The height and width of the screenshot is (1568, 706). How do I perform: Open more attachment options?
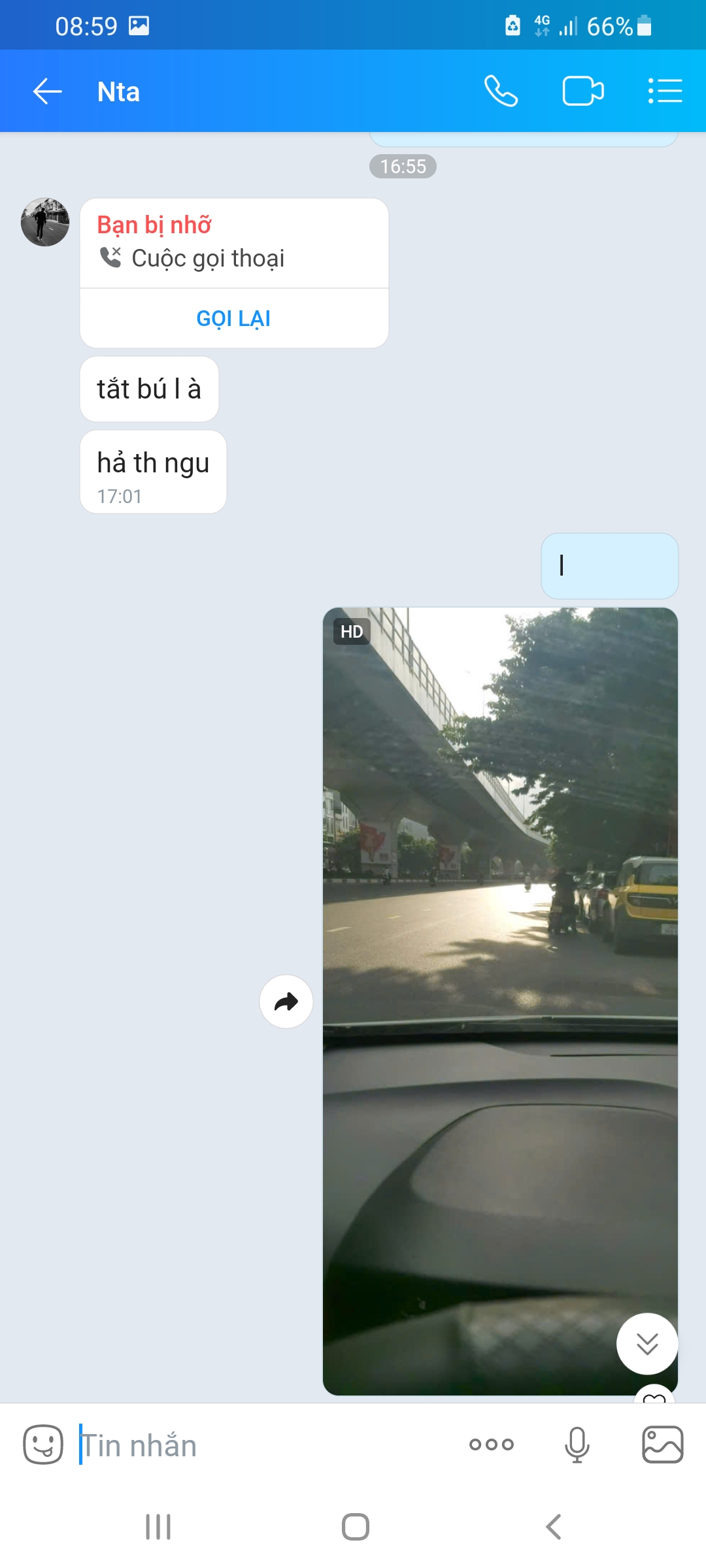coord(492,1445)
